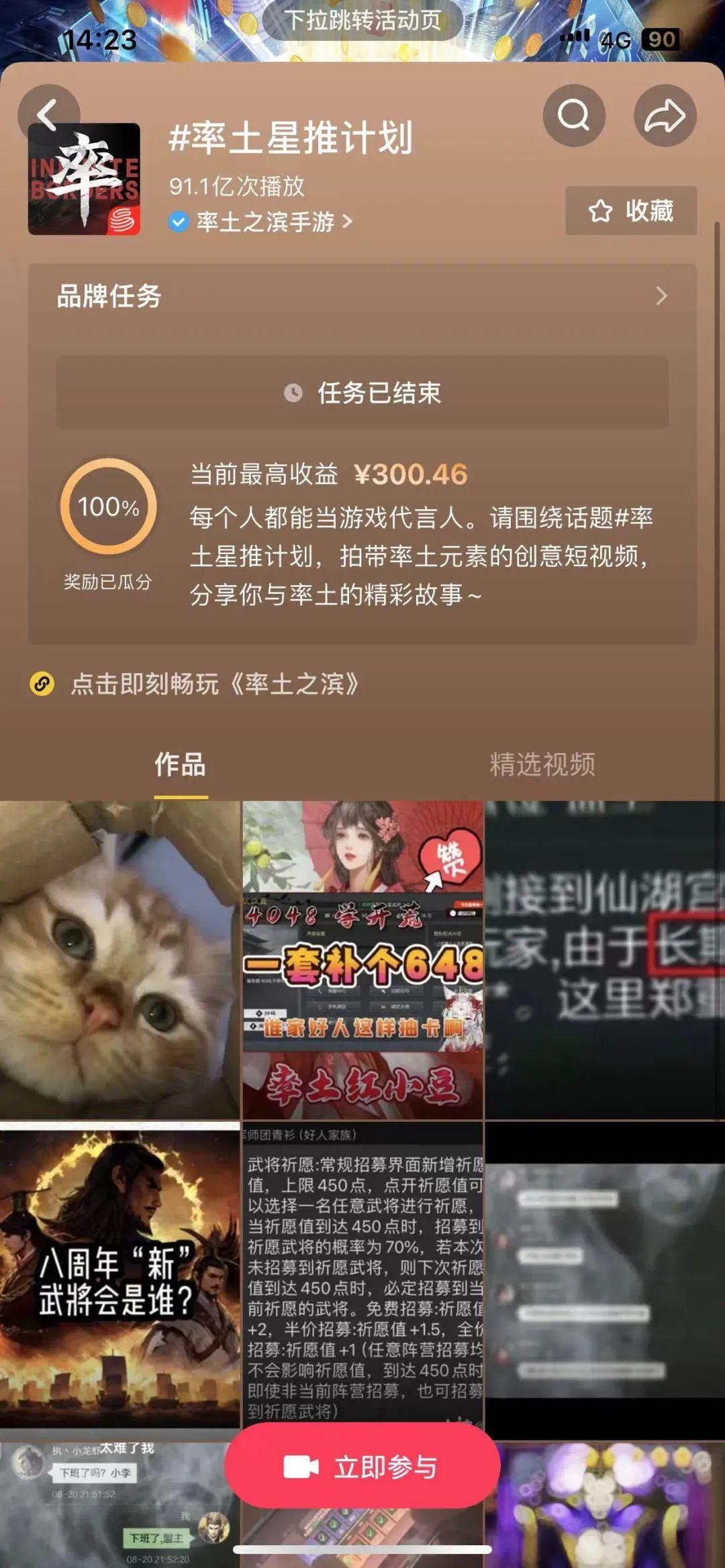Open the 一套补个648 video

click(362, 959)
